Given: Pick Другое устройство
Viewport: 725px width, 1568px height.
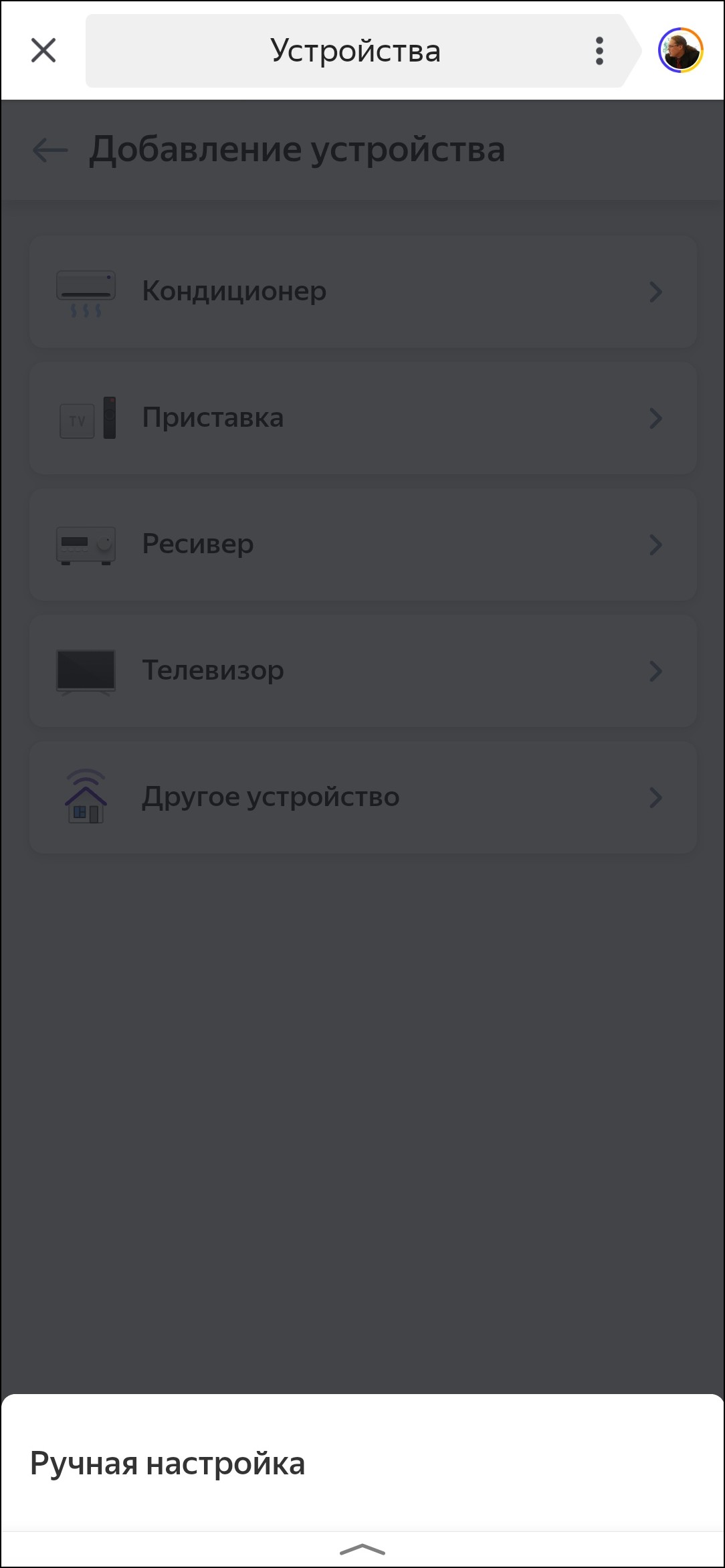Looking at the screenshot, I should (362, 797).
